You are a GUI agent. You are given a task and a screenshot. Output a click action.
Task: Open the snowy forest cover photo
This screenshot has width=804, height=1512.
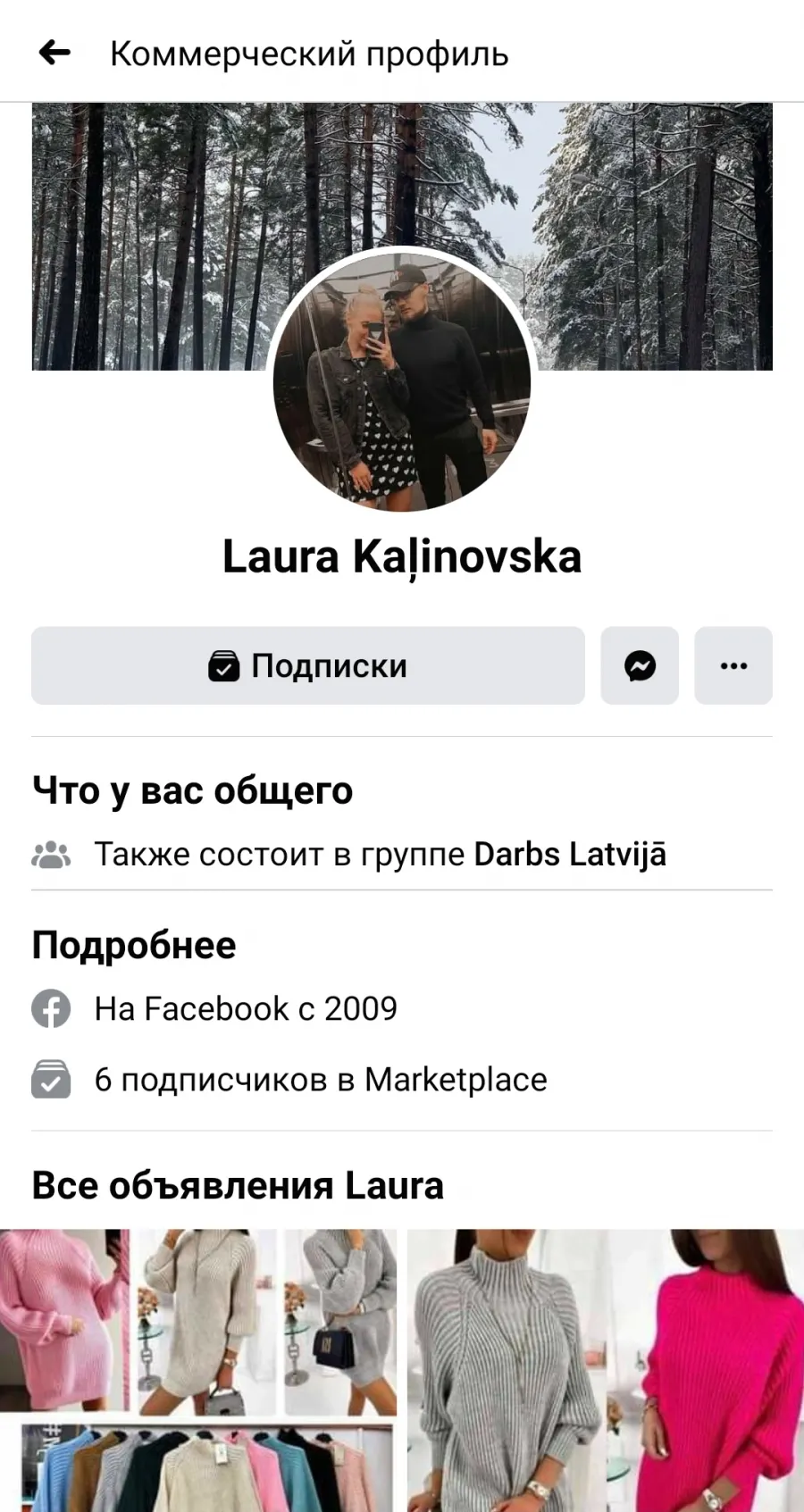402,179
